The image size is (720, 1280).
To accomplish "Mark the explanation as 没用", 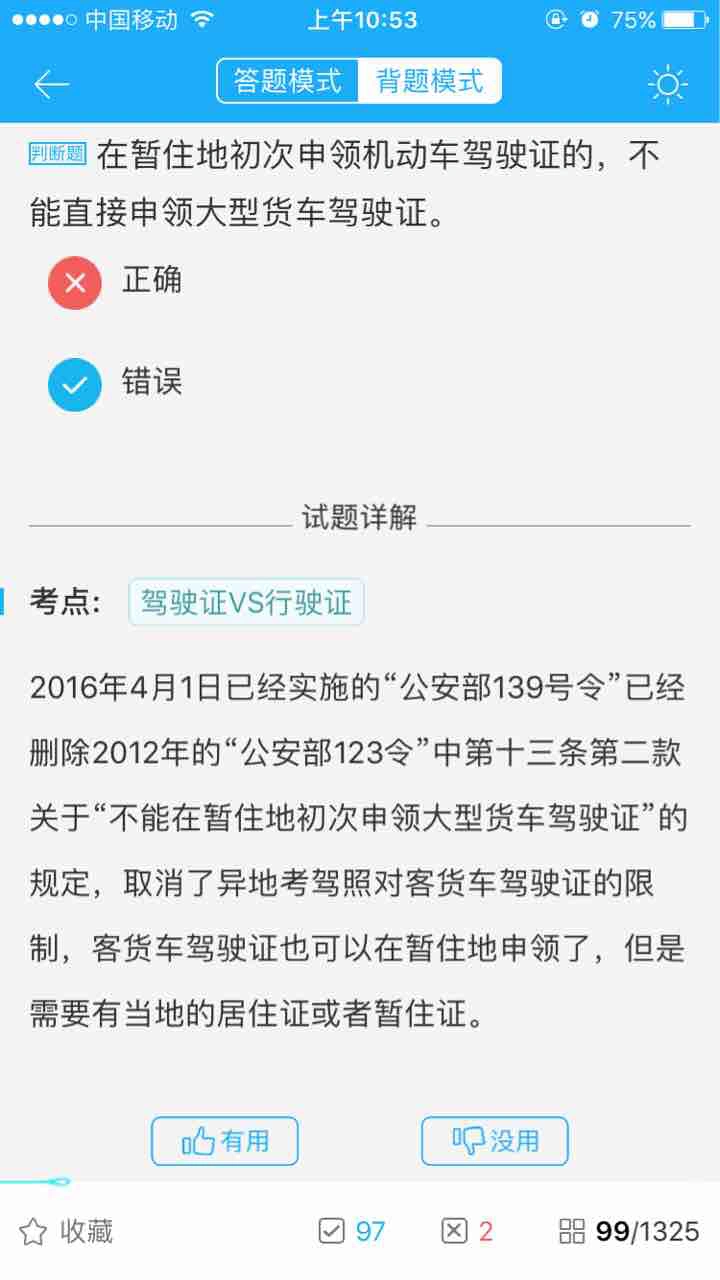I will (x=495, y=1141).
